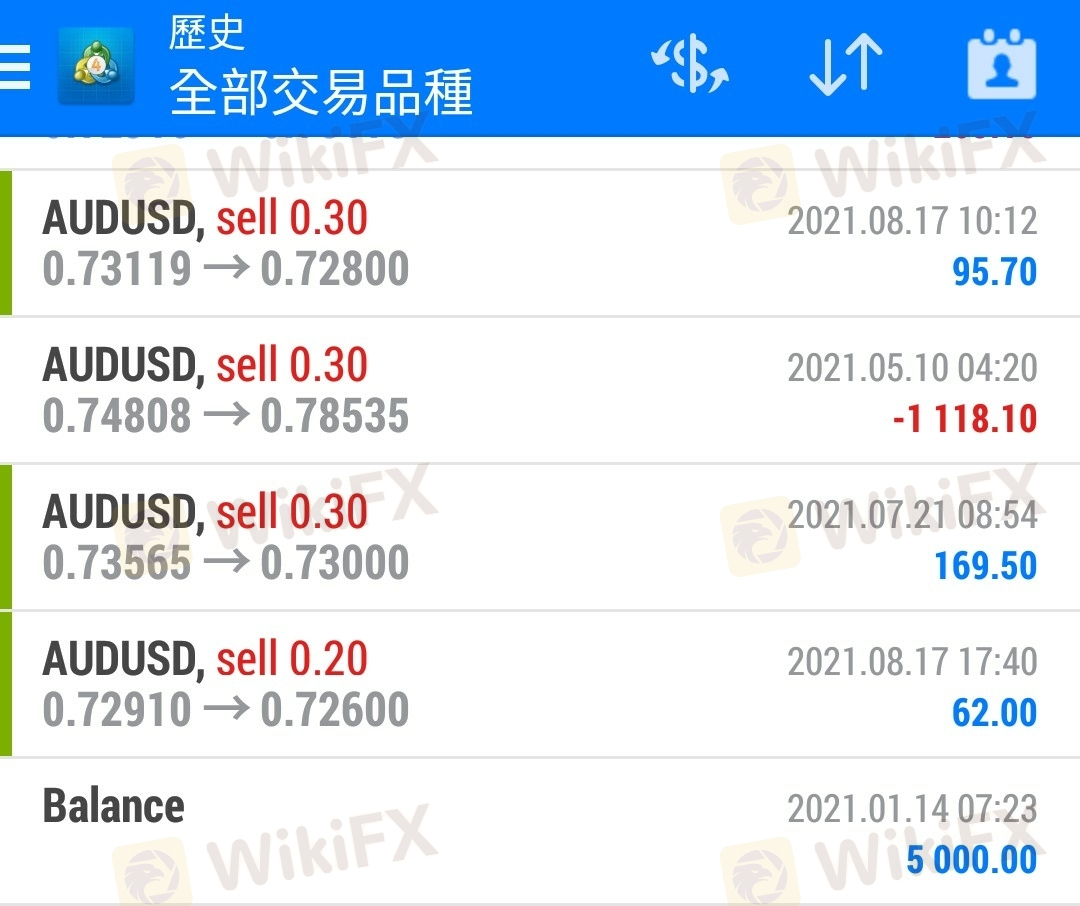Open the history period calendar icon
Image resolution: width=1080 pixels, height=906 pixels.
tap(1001, 66)
